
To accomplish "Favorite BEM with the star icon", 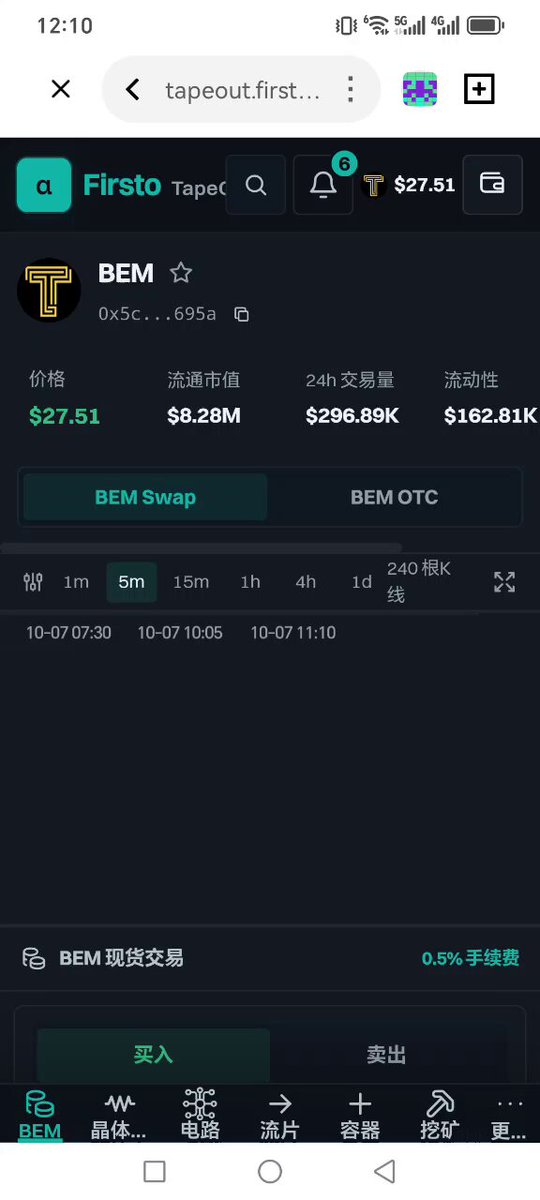I will 181,273.
